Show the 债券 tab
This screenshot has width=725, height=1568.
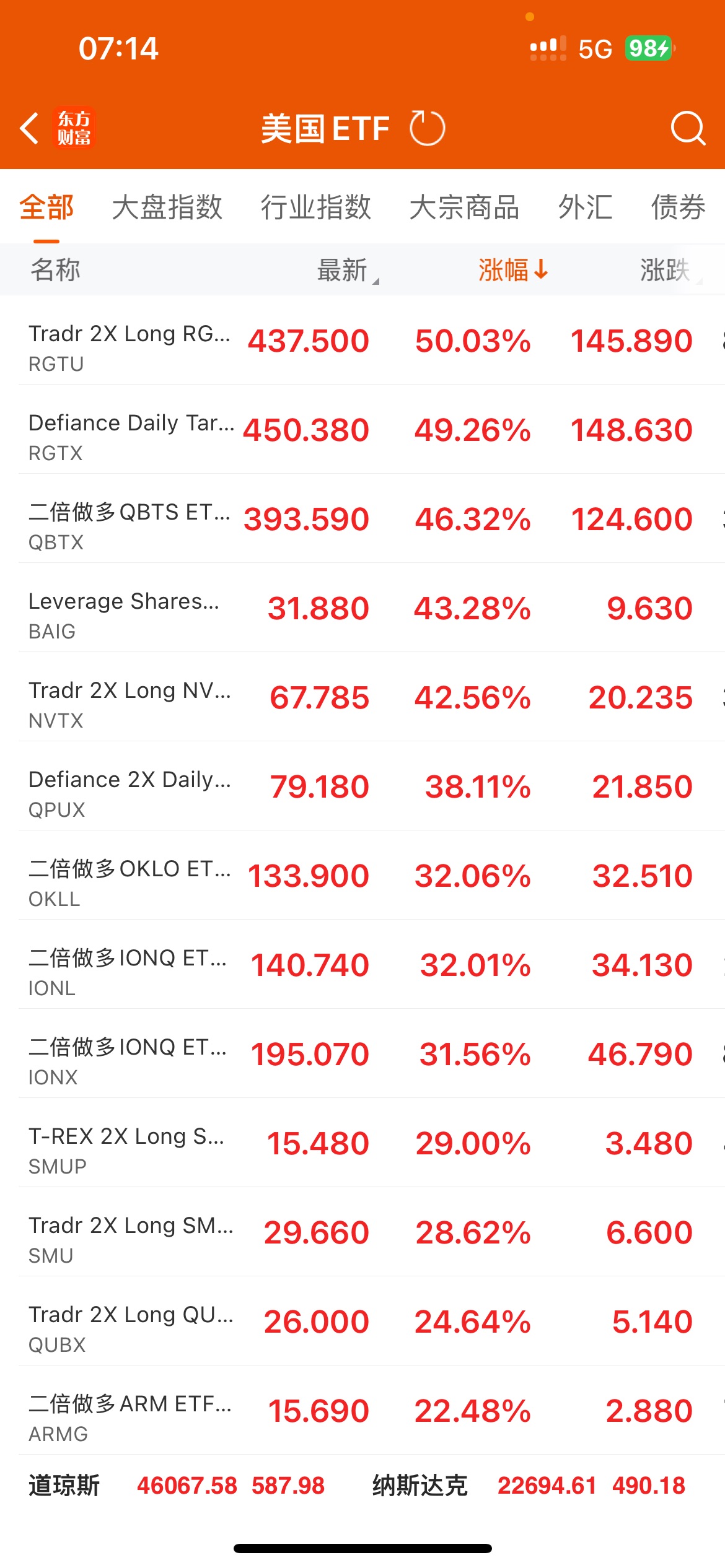tap(678, 207)
